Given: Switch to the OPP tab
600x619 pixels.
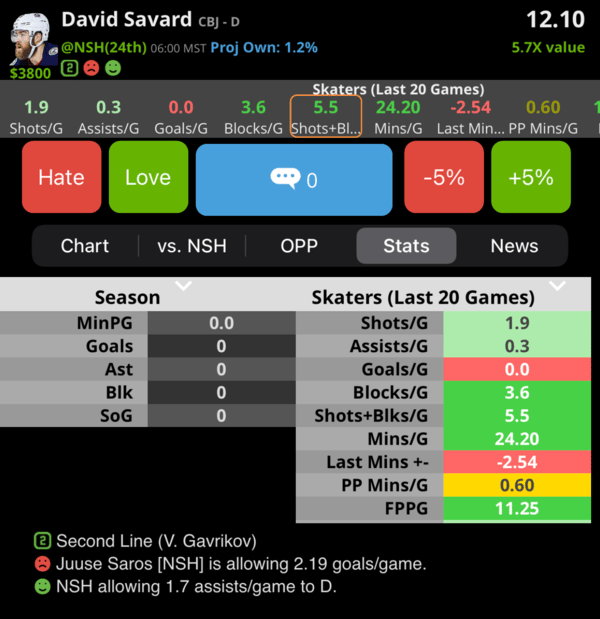Looking at the screenshot, I should click(x=299, y=246).
